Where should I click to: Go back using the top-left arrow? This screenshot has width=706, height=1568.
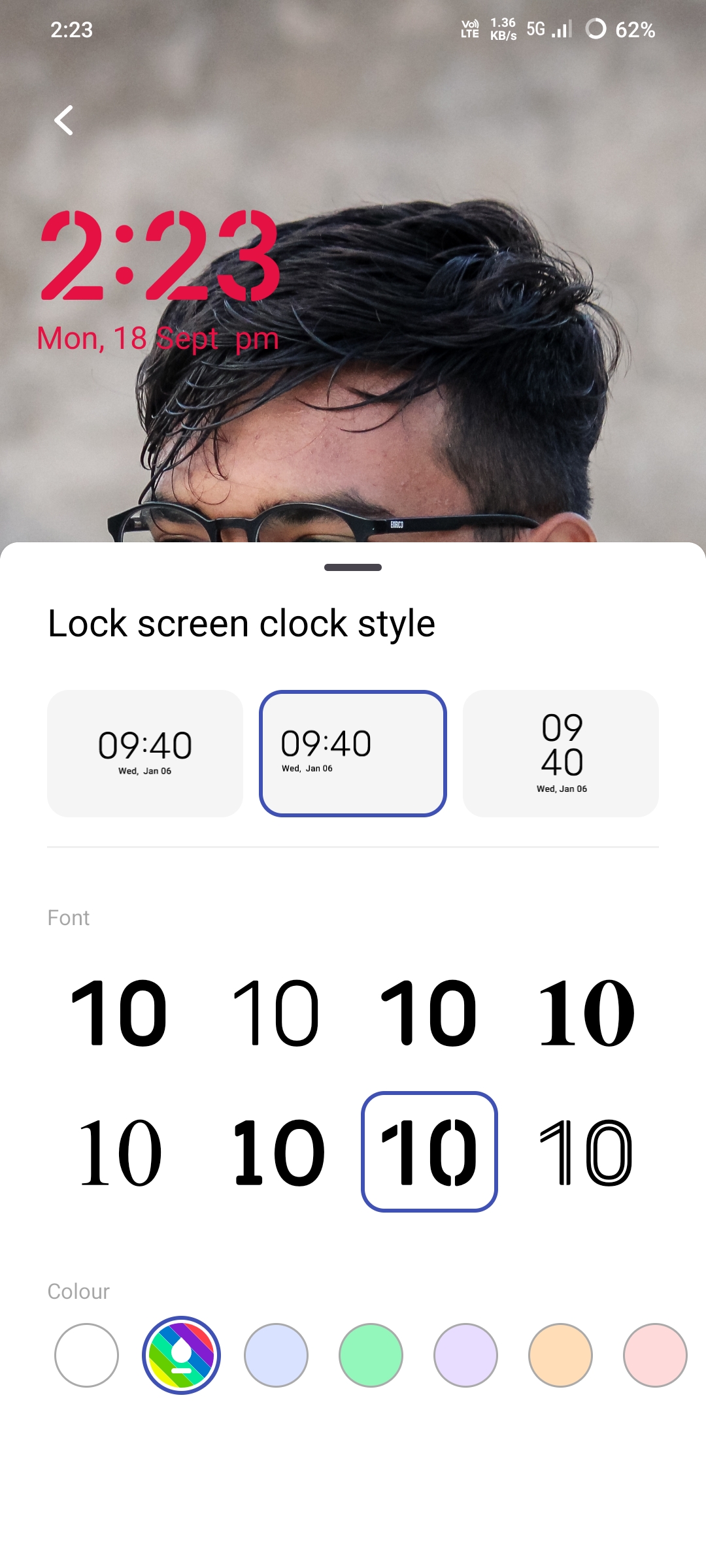(x=63, y=120)
